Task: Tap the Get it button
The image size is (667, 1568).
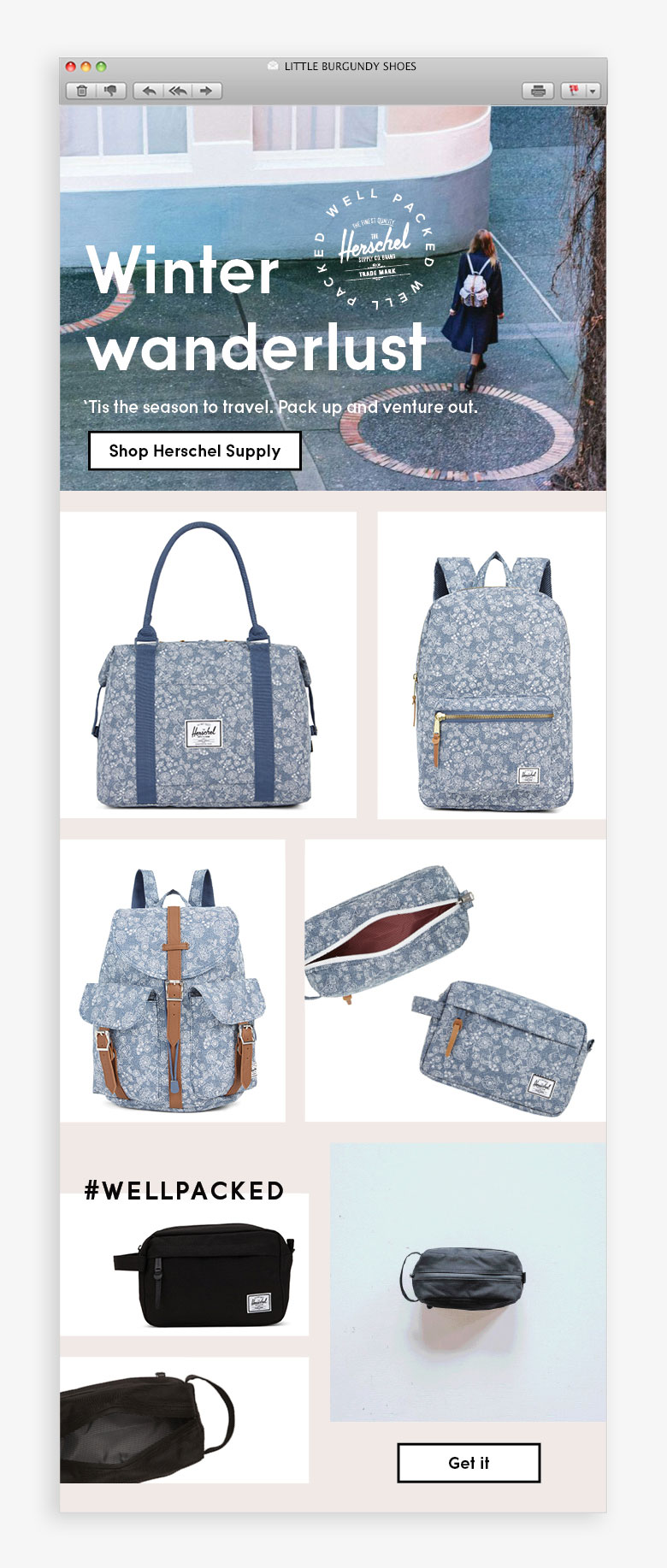Action: coord(469,1463)
